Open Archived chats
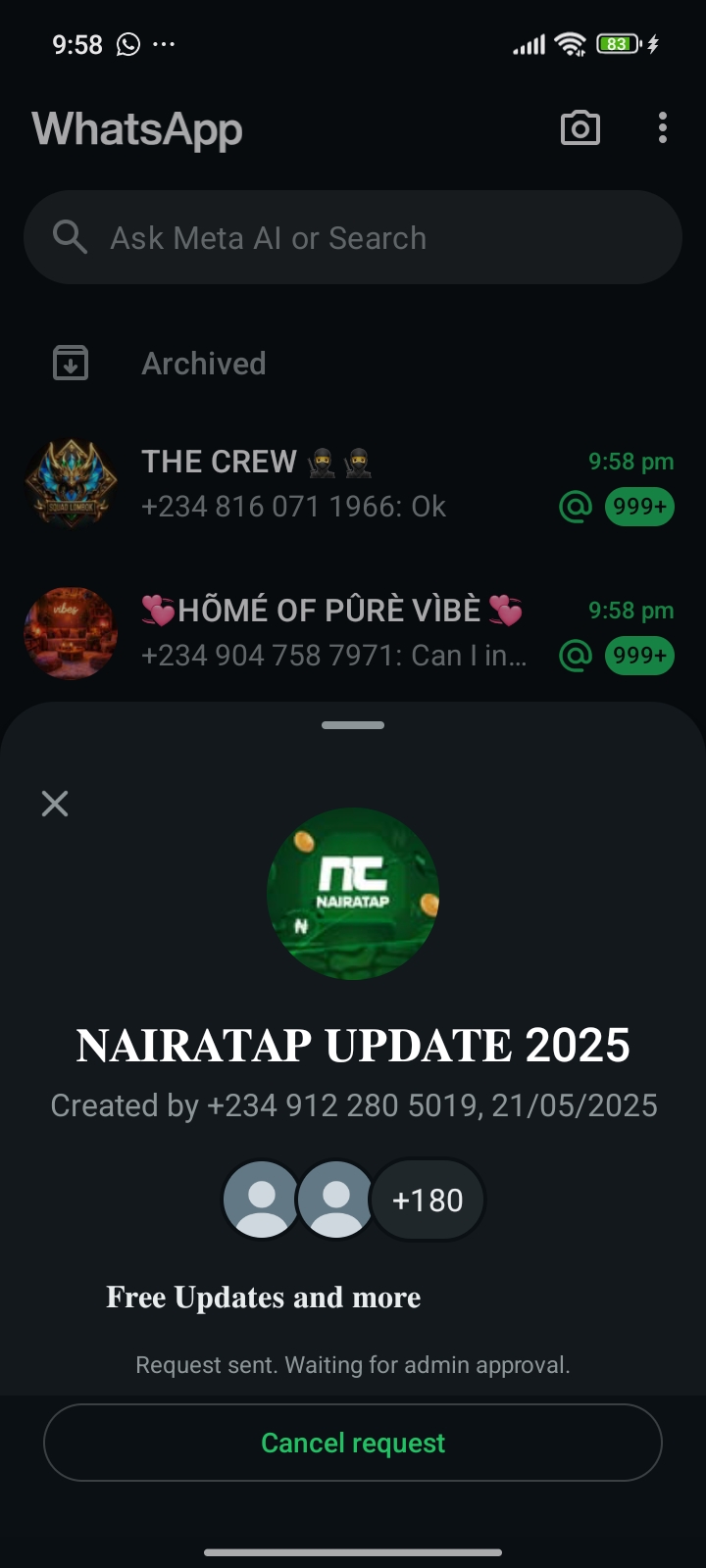 [x=204, y=364]
